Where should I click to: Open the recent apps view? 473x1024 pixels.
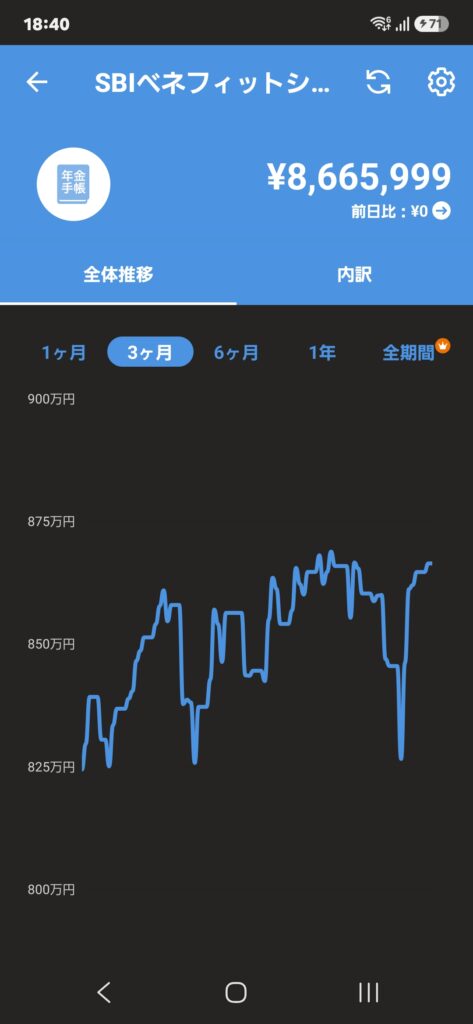(368, 993)
